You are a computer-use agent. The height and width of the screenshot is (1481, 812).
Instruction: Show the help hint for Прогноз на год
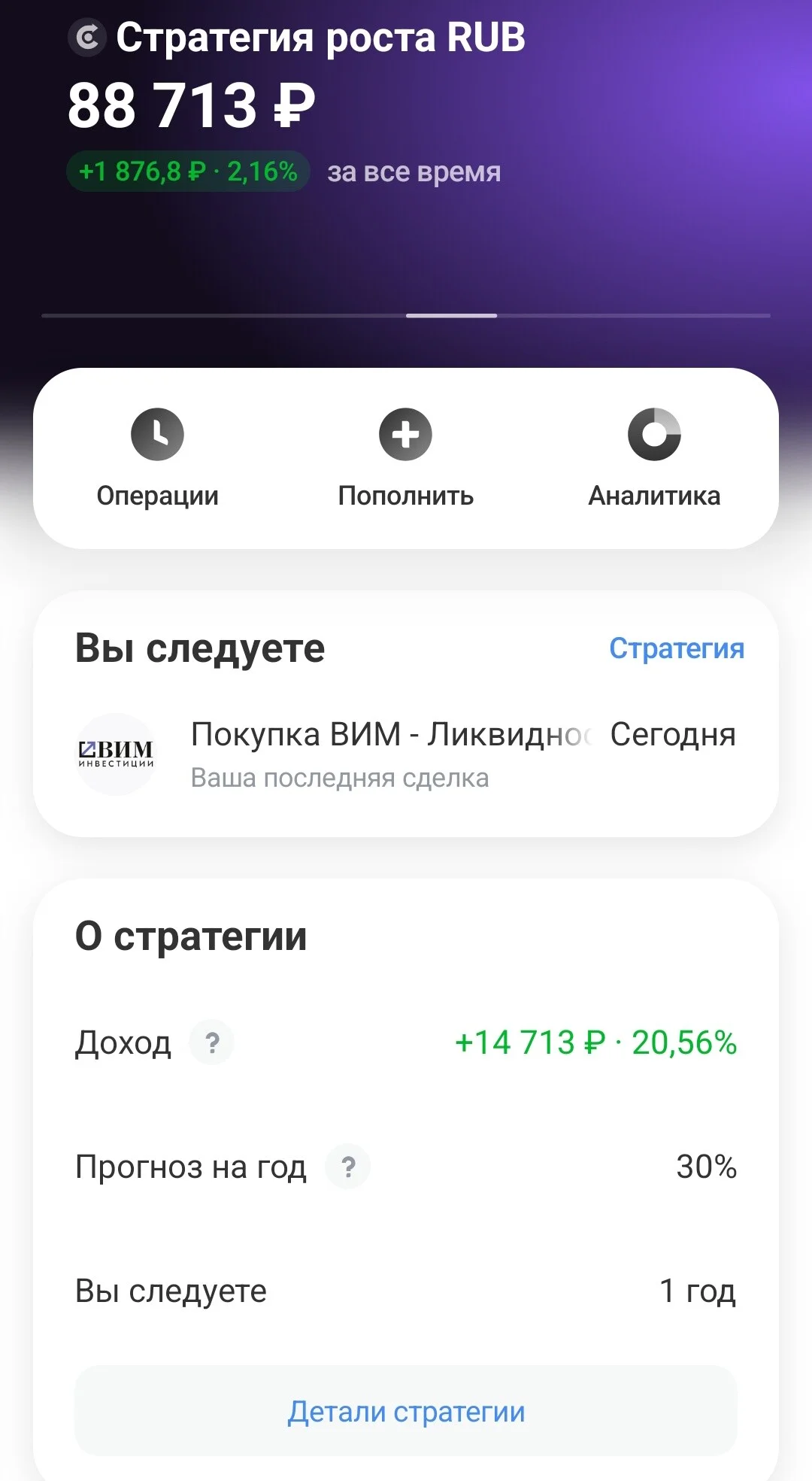pyautogui.click(x=347, y=1167)
